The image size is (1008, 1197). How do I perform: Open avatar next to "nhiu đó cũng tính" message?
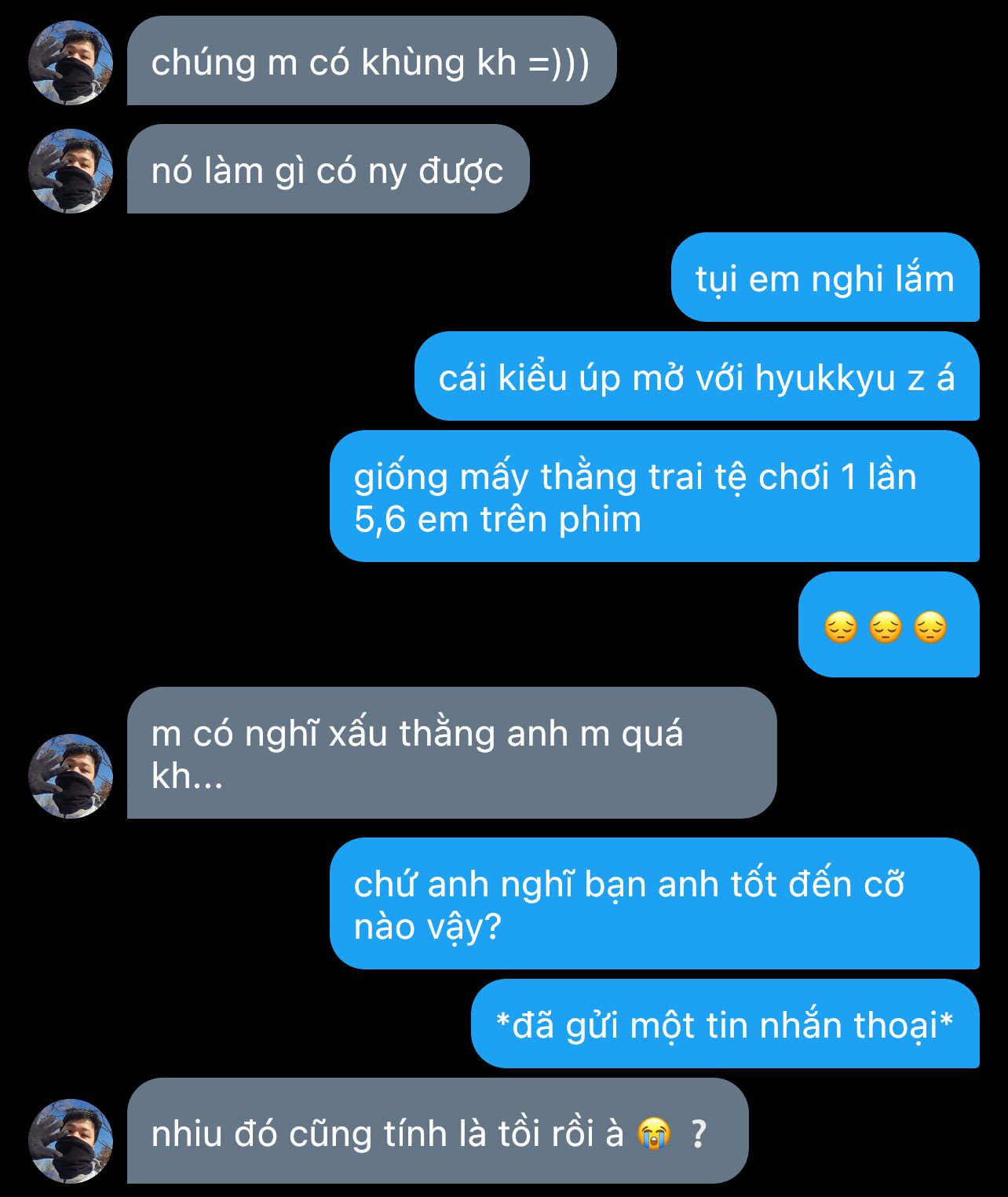[x=71, y=1140]
